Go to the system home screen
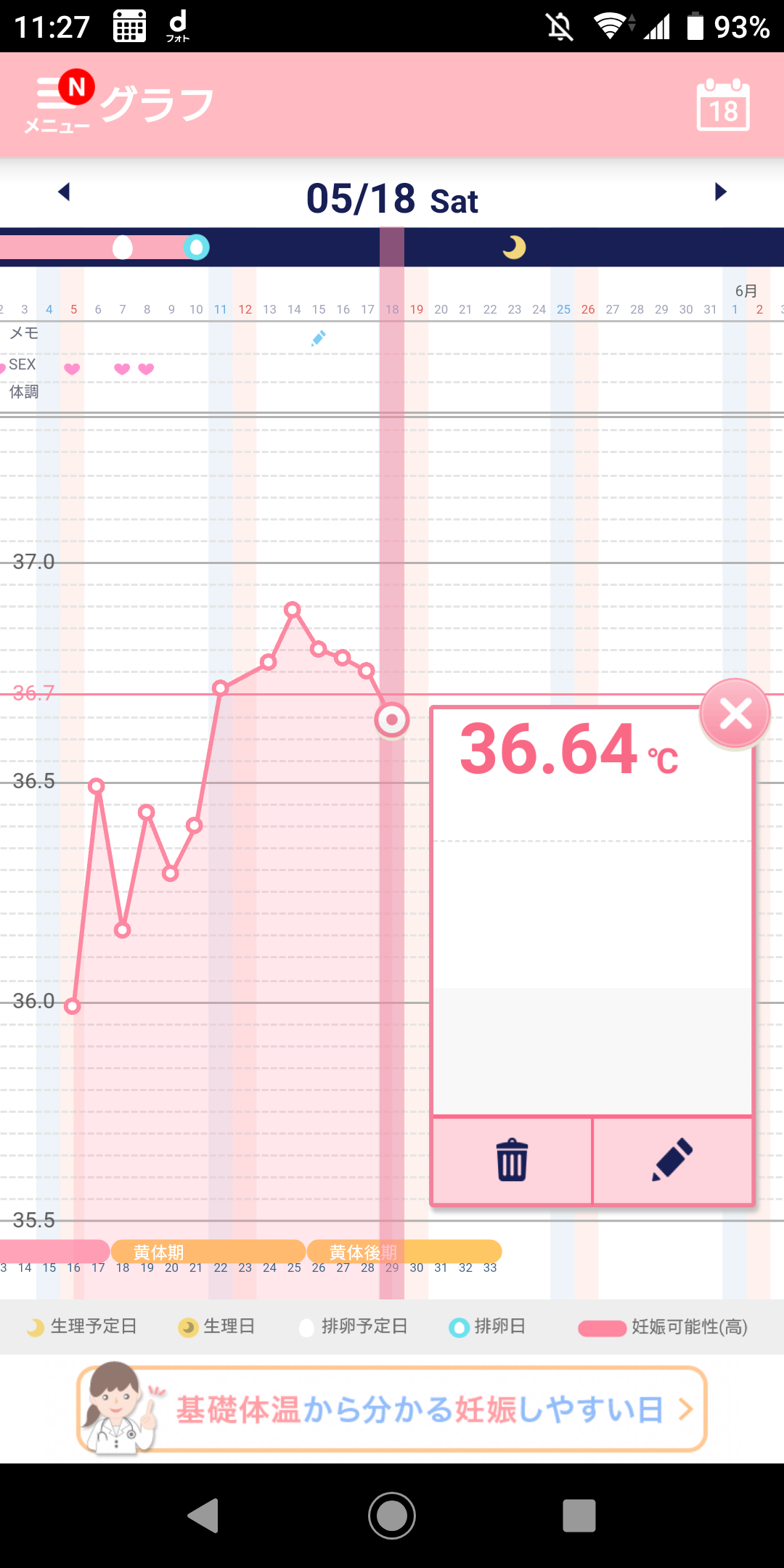The width and height of the screenshot is (784, 1568). point(392,1516)
